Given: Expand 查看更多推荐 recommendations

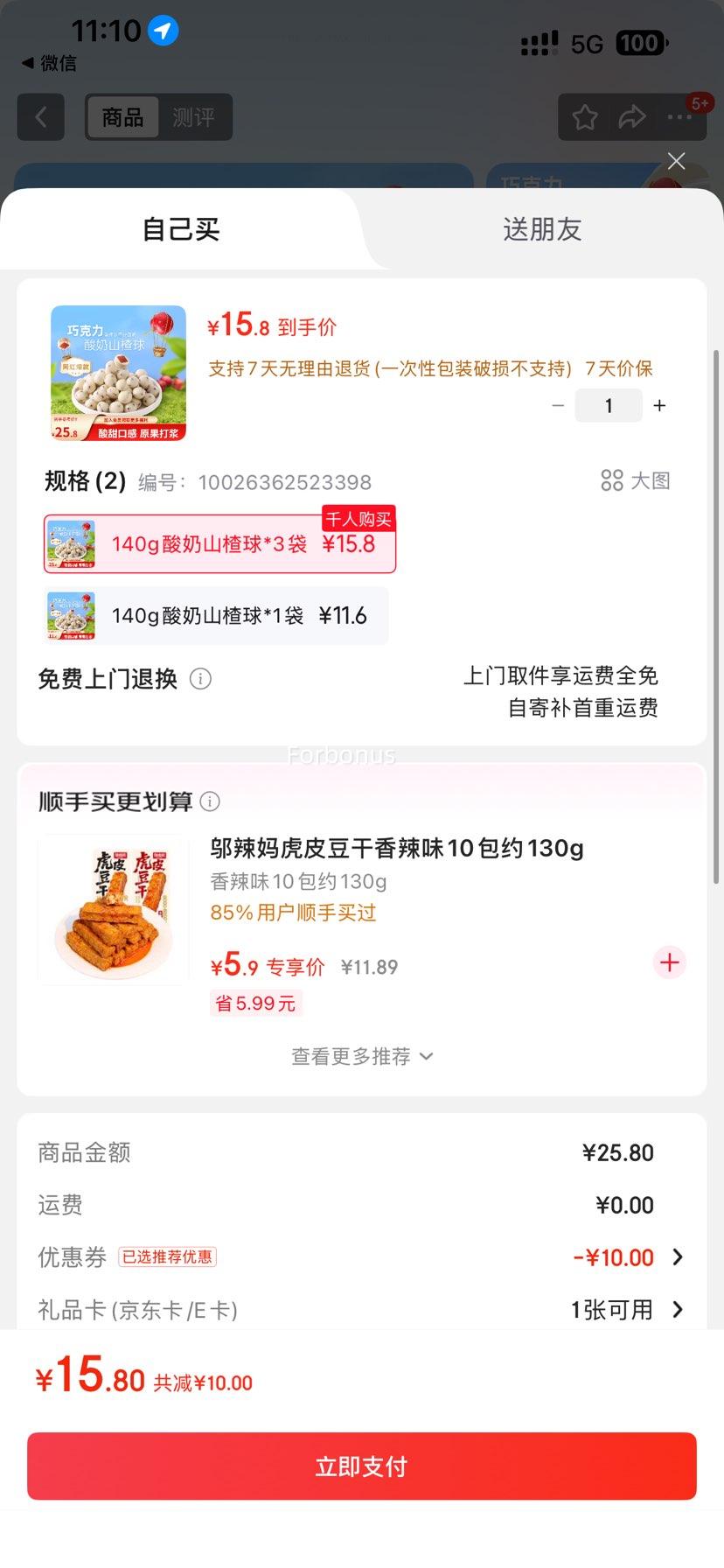Looking at the screenshot, I should point(361,1057).
